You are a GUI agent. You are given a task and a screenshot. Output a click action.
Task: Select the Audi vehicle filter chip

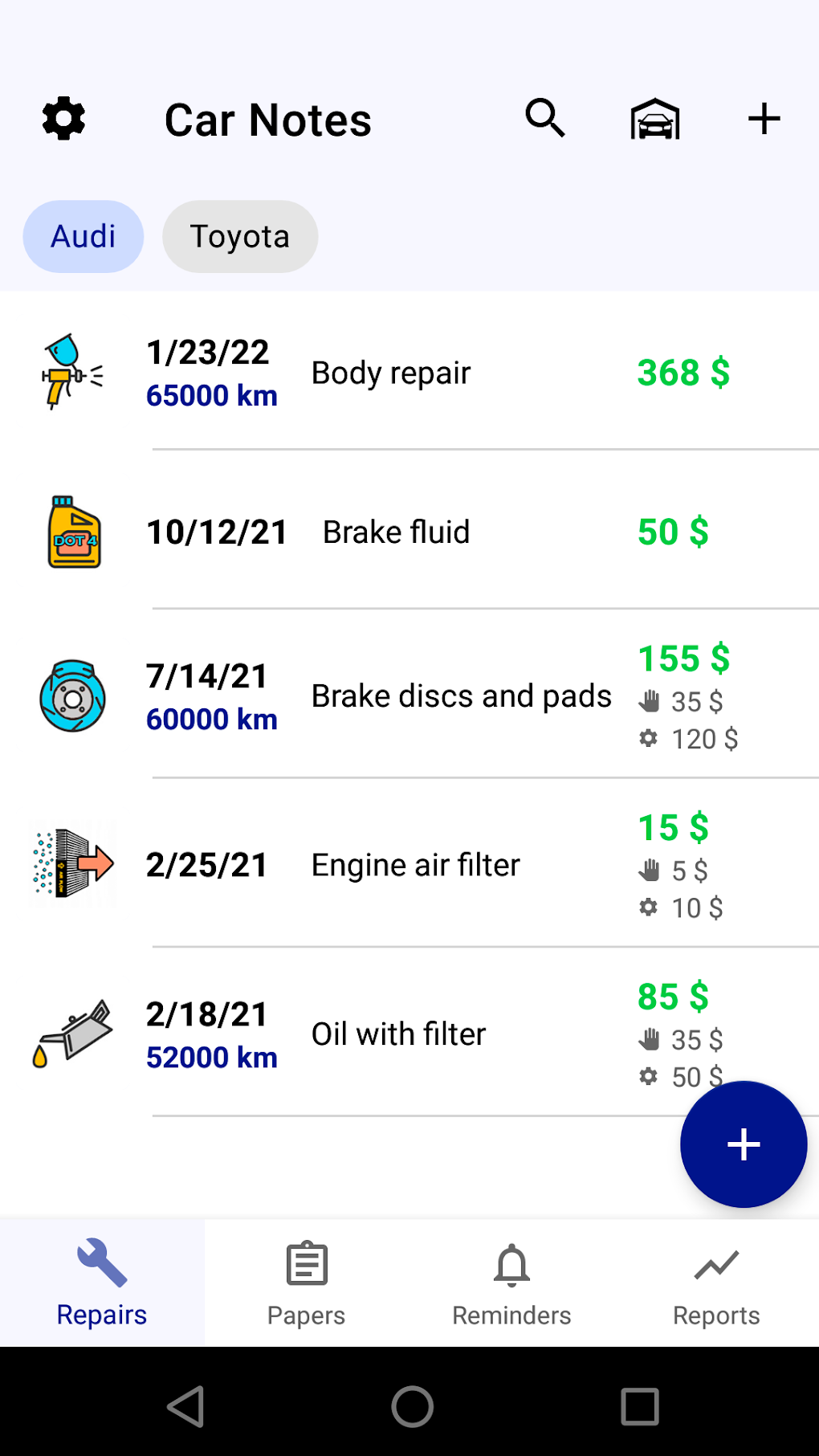(83, 235)
